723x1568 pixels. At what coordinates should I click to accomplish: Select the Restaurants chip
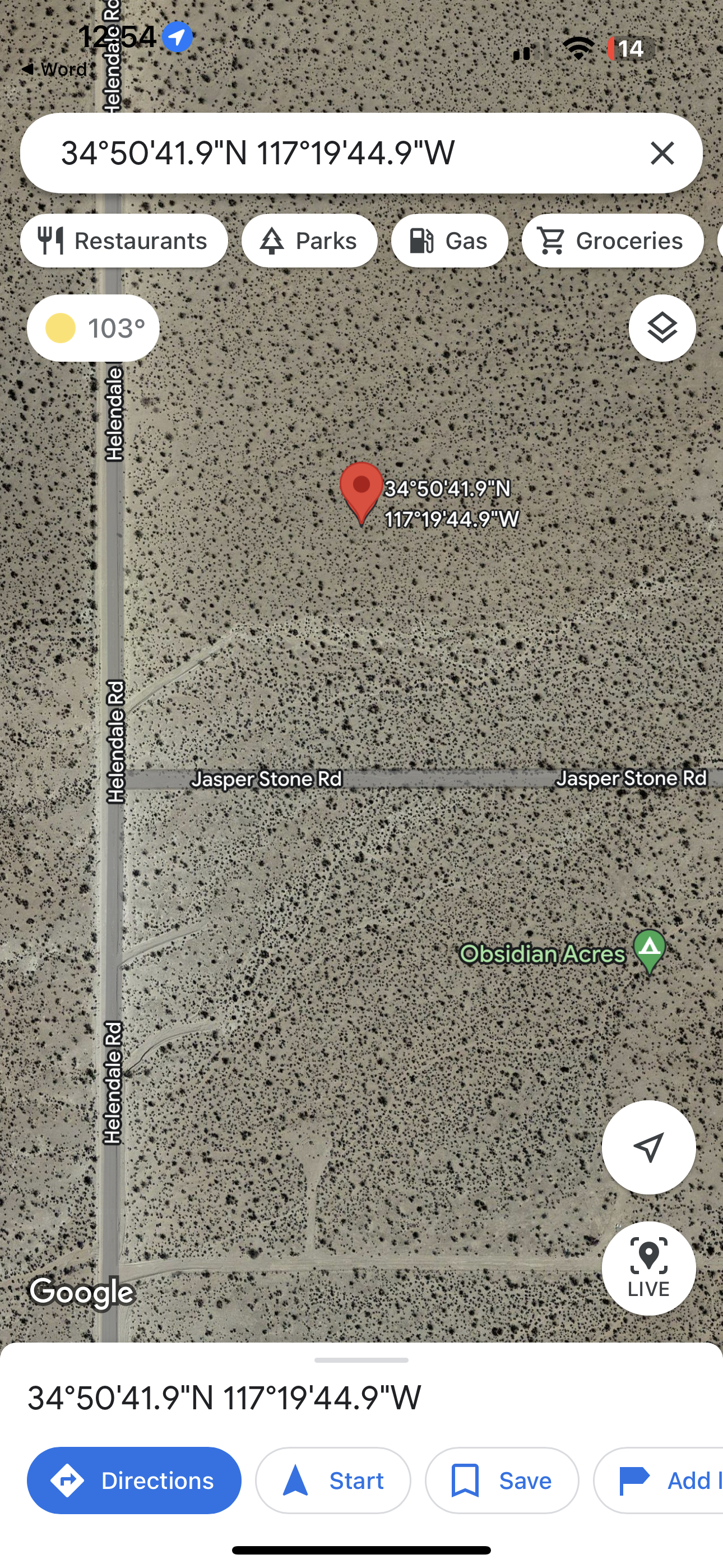pyautogui.click(x=123, y=241)
